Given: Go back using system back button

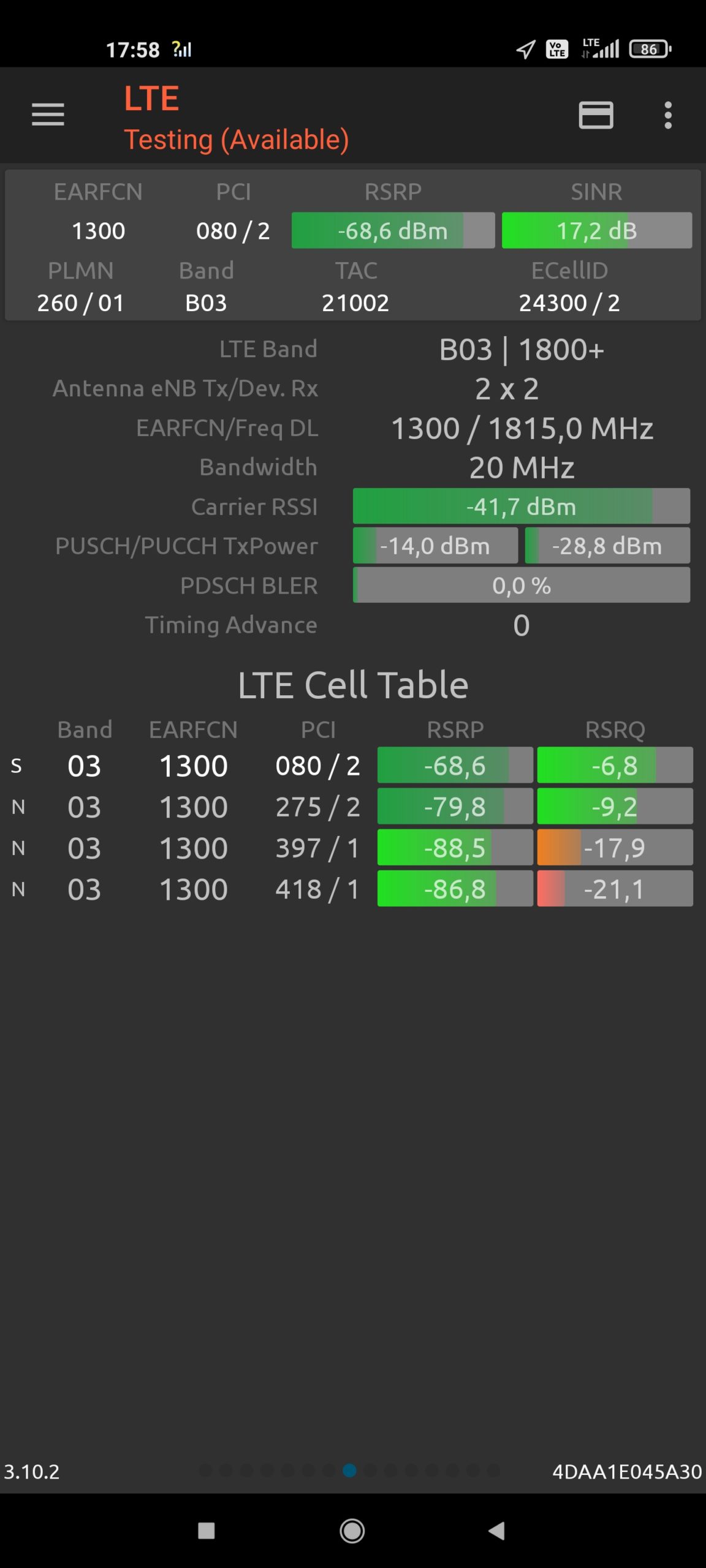Looking at the screenshot, I should click(496, 1531).
